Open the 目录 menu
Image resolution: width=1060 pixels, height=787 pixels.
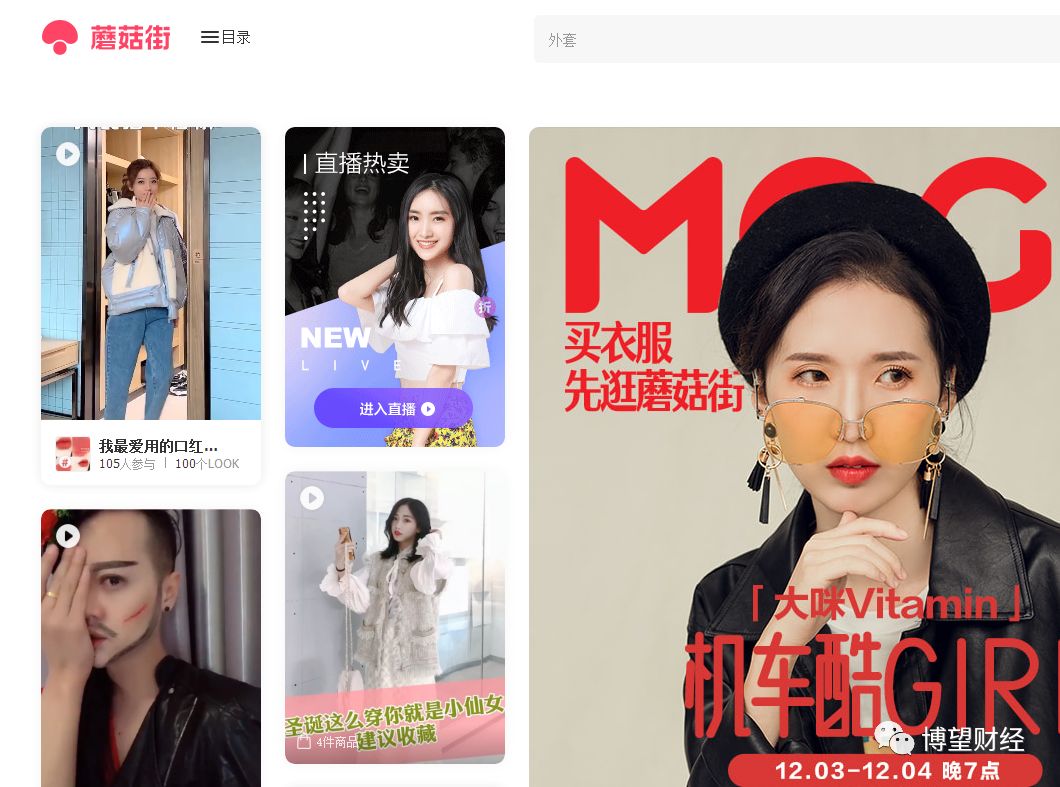click(225, 37)
